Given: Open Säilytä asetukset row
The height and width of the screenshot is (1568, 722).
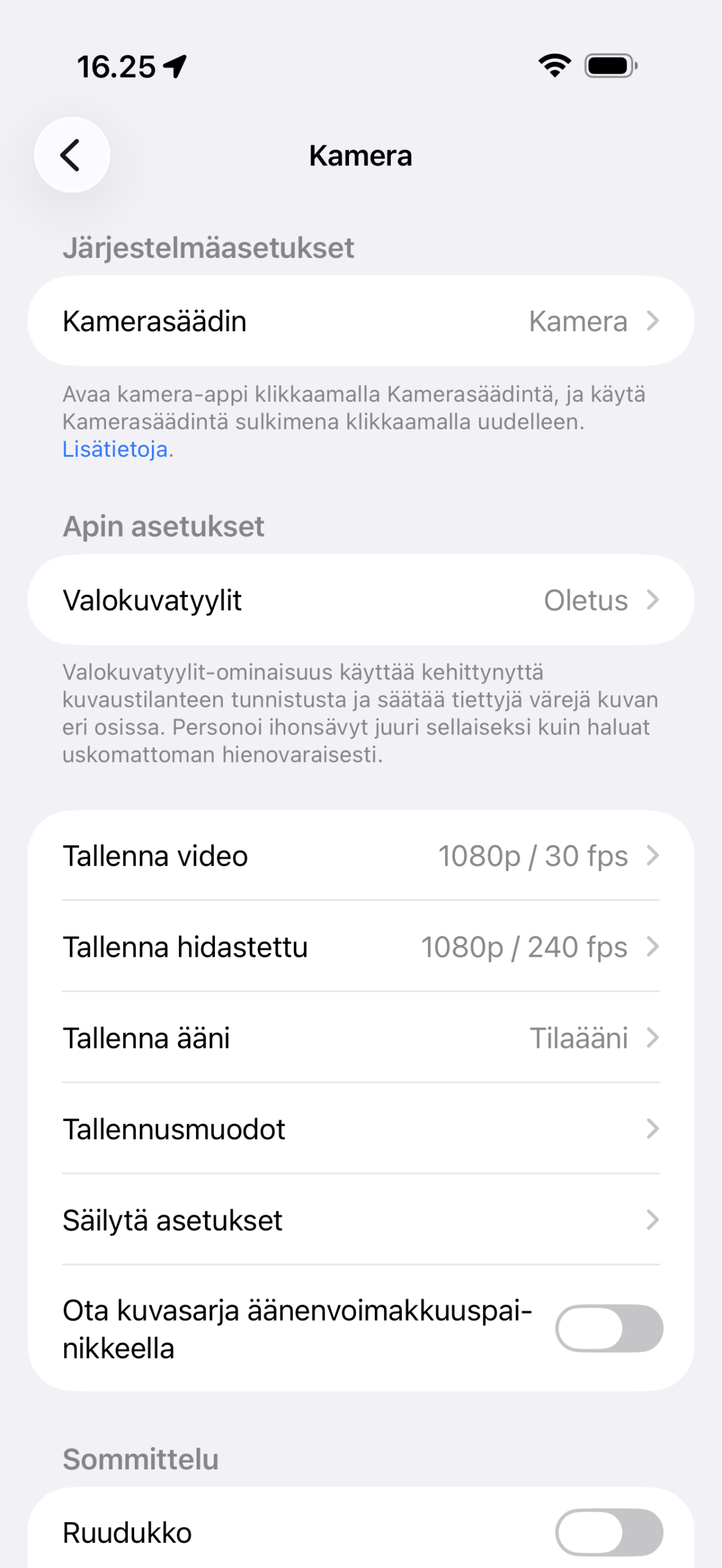Looking at the screenshot, I should (361, 1220).
